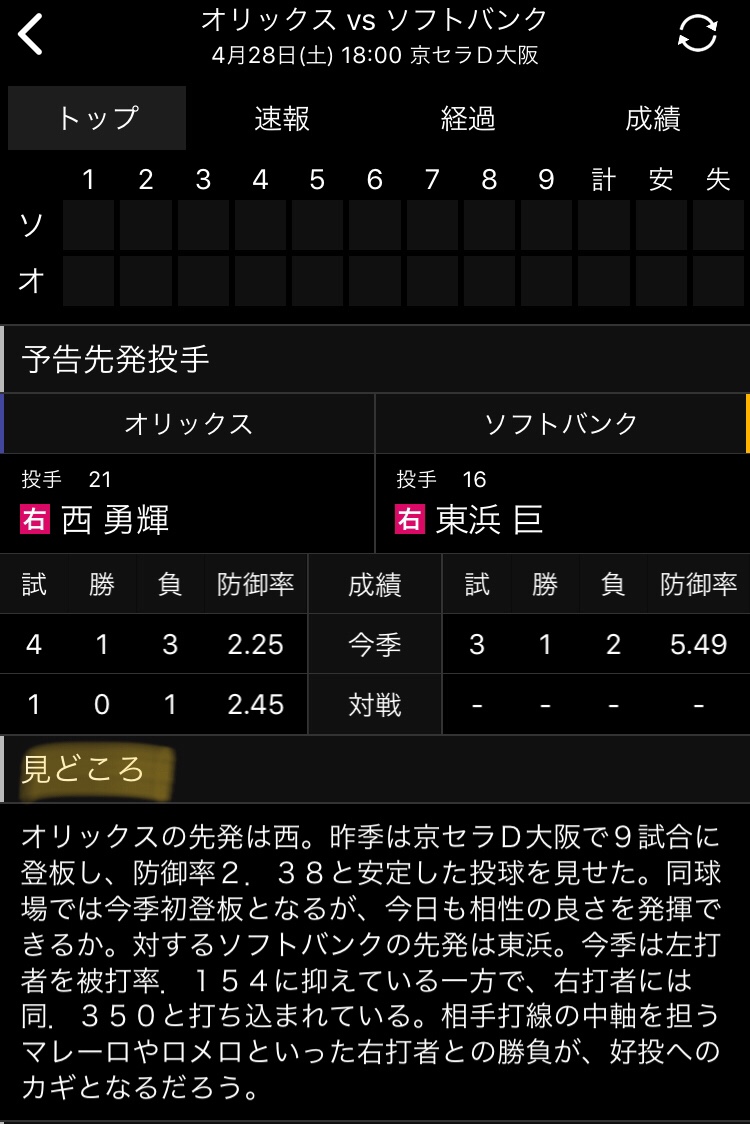Open pitcher 西 勇輝's profile

(x=116, y=520)
